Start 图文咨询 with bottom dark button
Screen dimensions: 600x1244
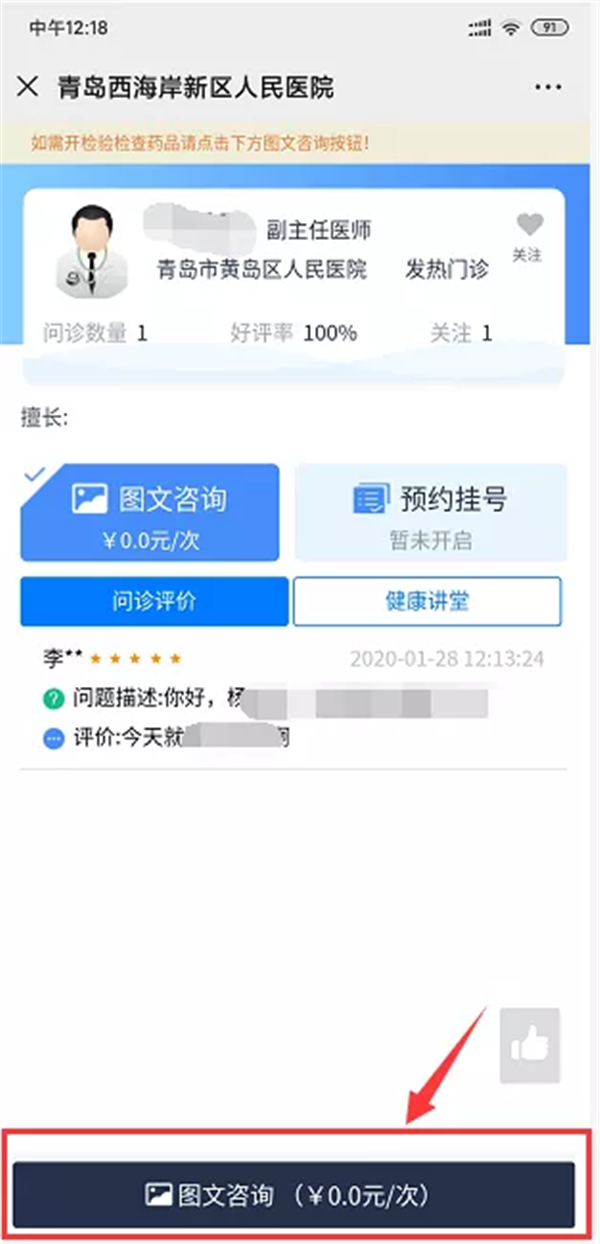[x=293, y=1194]
